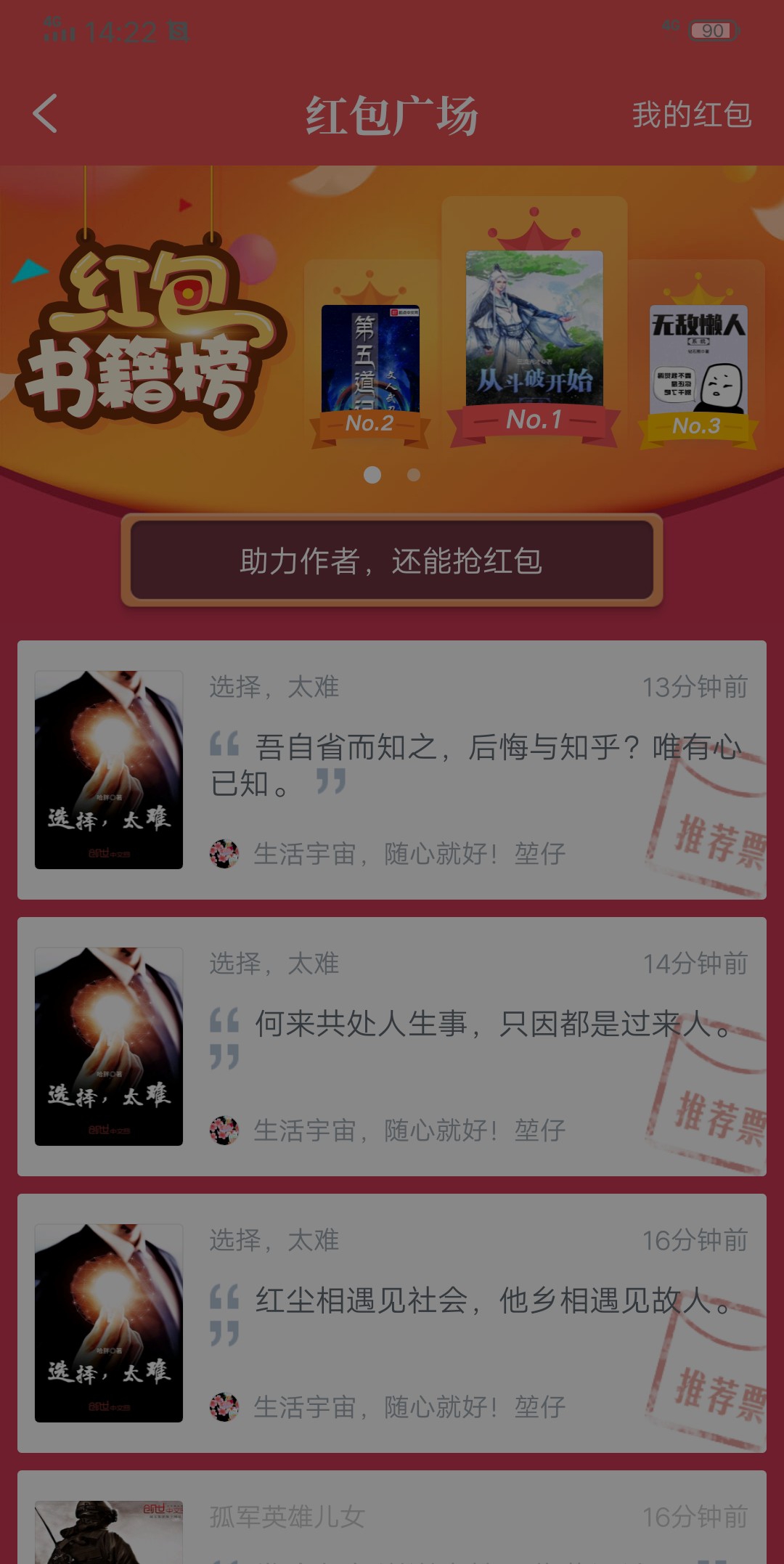This screenshot has width=784, height=1564.
Task: Go back from 红包广场
Action: (45, 114)
